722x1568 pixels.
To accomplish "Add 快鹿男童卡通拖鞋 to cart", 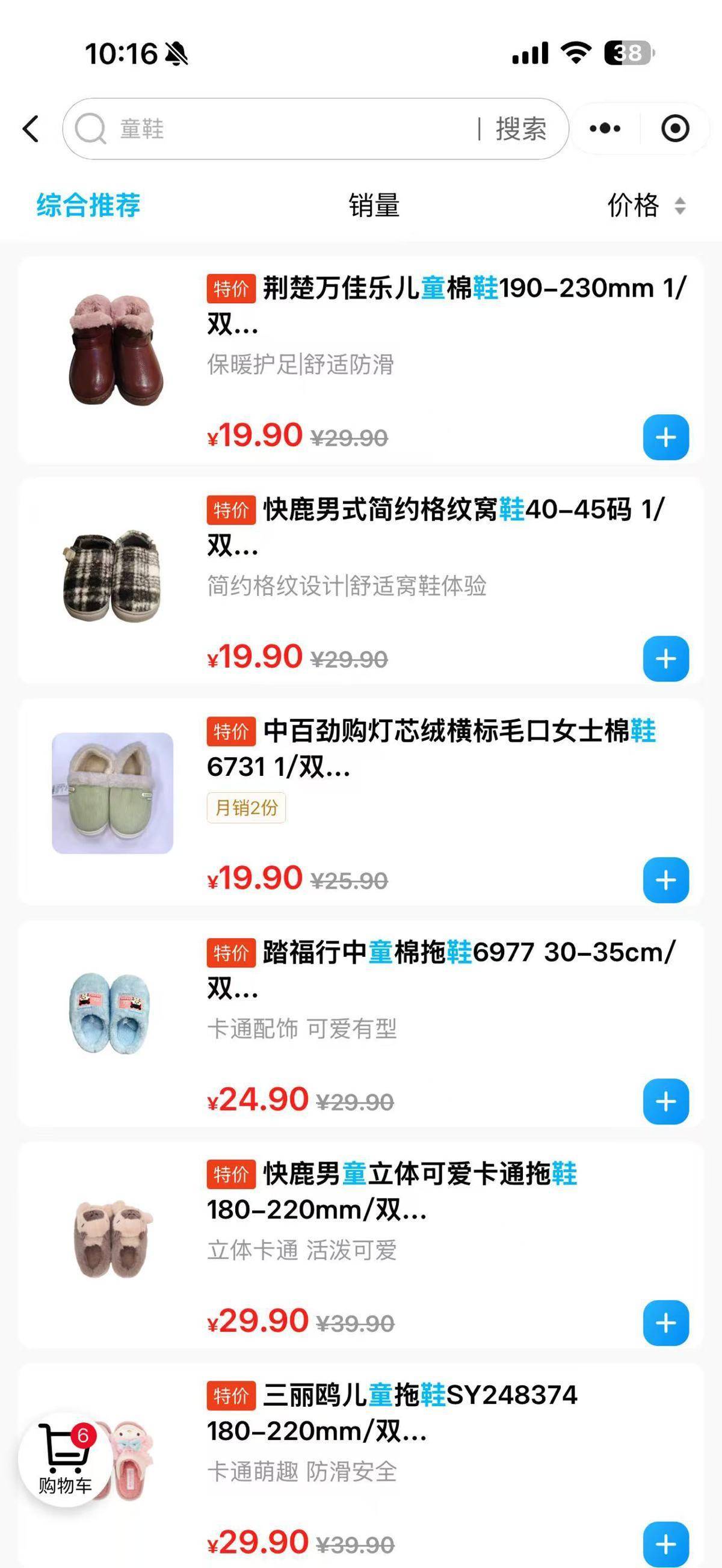I will [x=665, y=1323].
